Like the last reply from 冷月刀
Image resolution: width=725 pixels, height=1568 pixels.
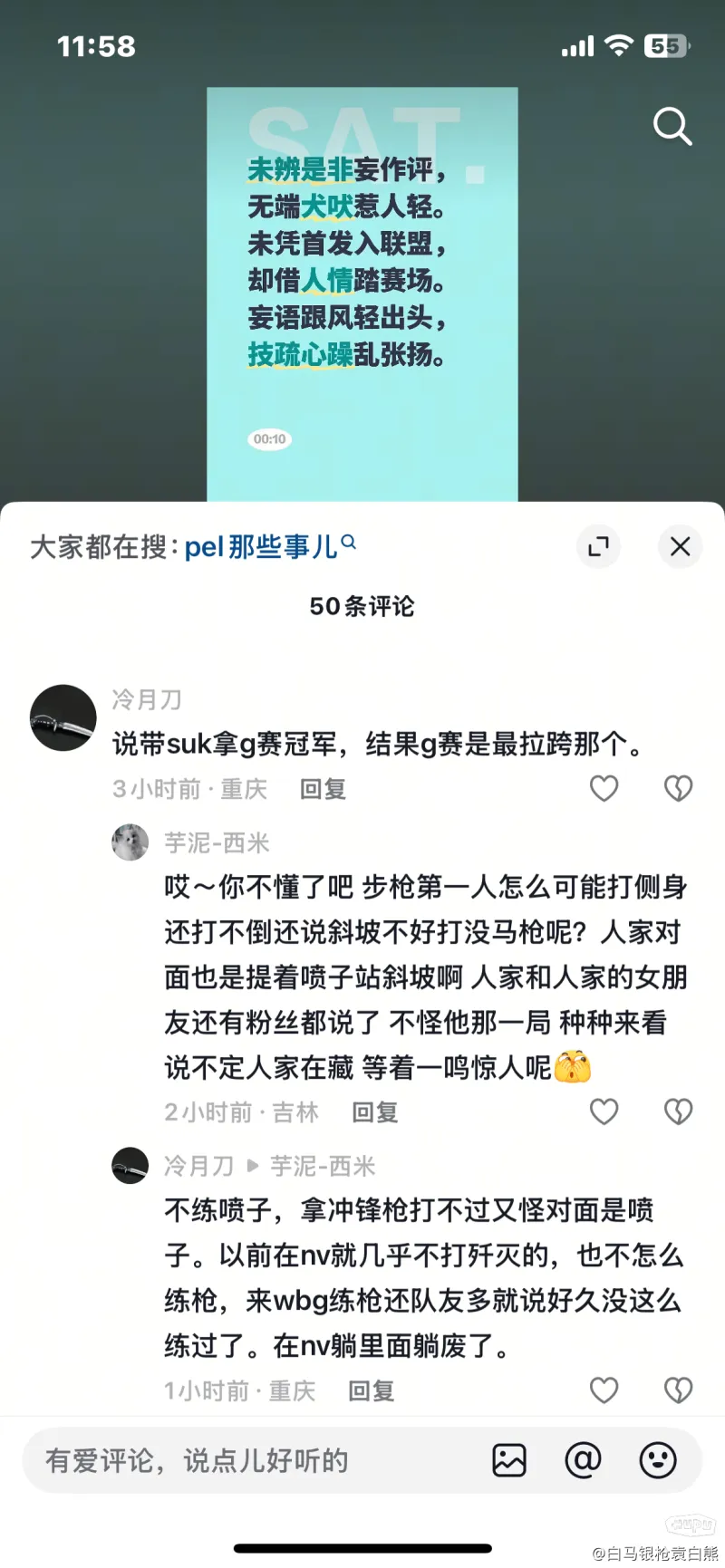click(x=604, y=1390)
